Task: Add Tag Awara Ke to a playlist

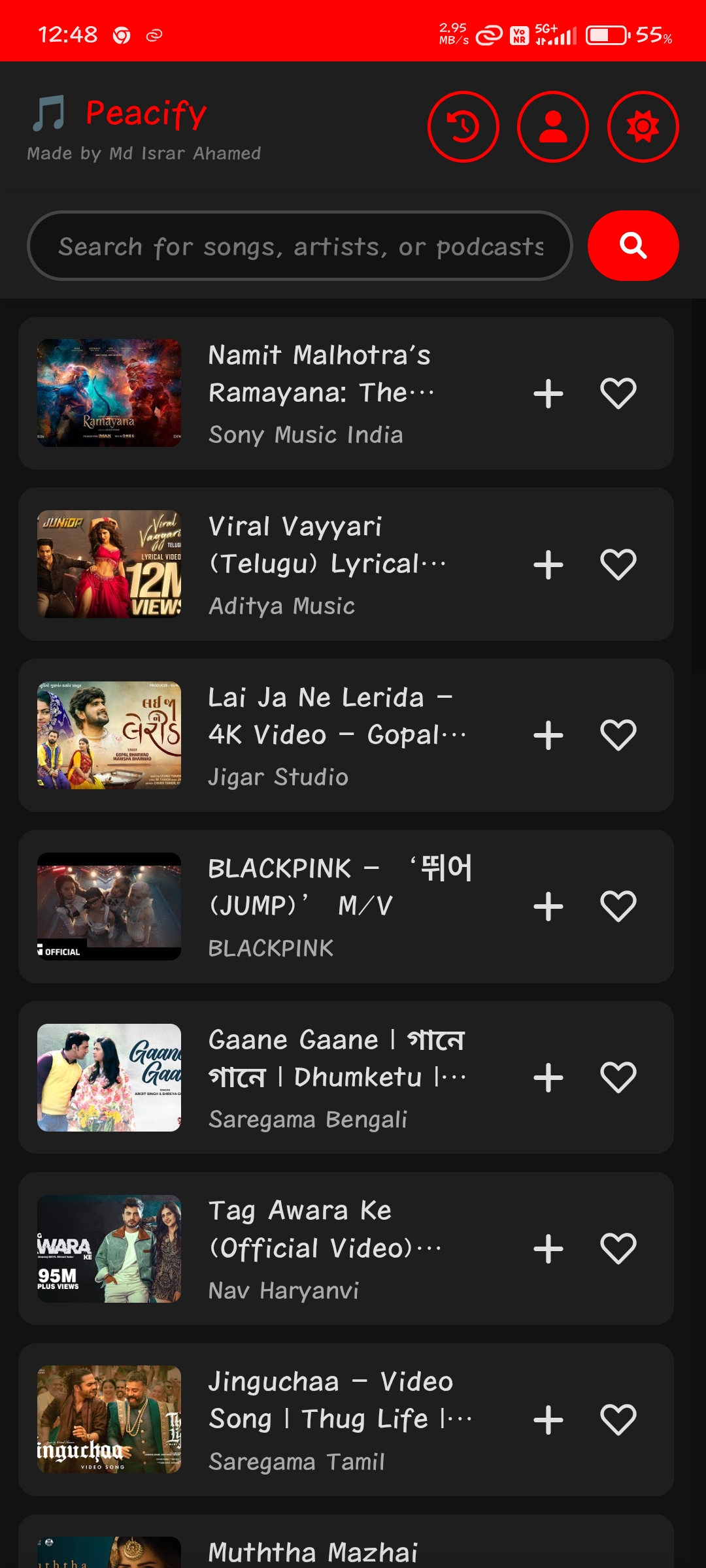Action: (x=548, y=1247)
